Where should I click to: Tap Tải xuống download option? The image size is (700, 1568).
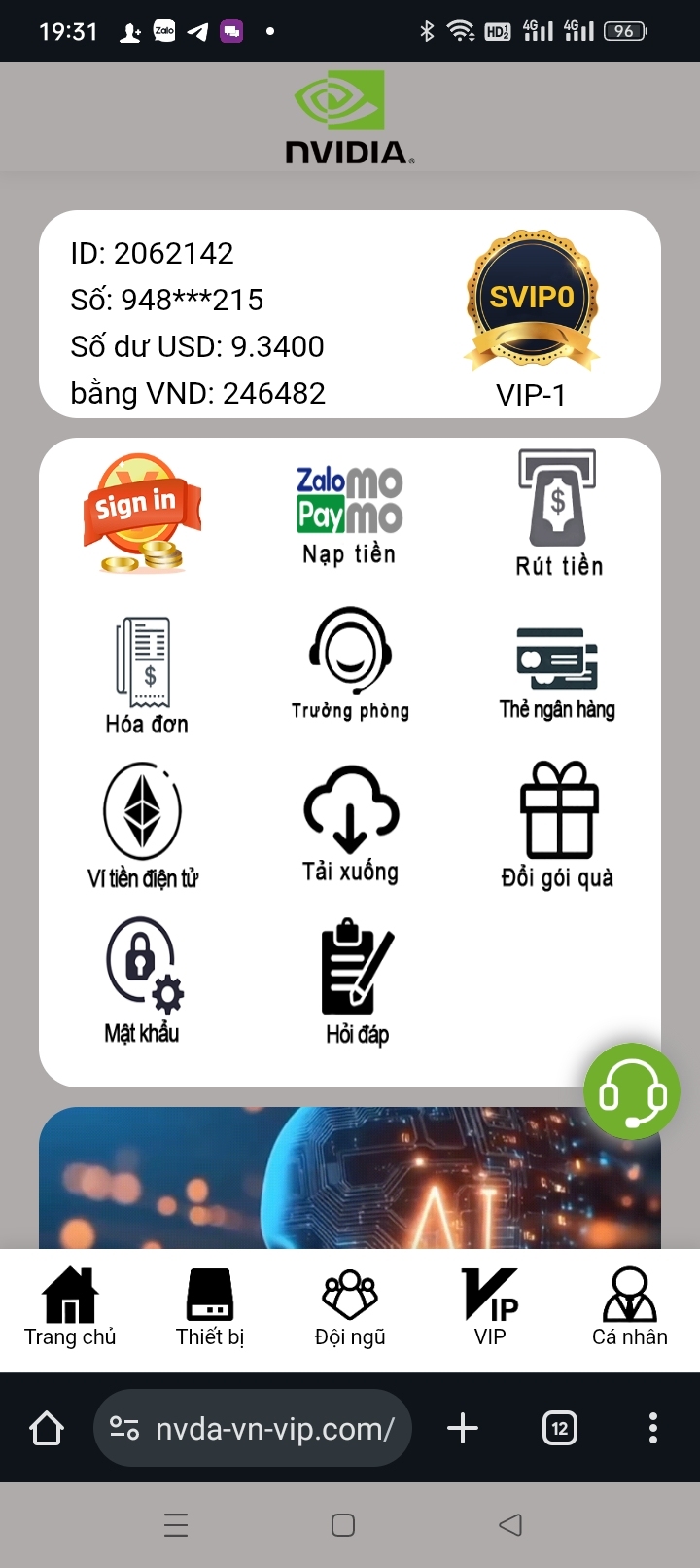[x=350, y=823]
